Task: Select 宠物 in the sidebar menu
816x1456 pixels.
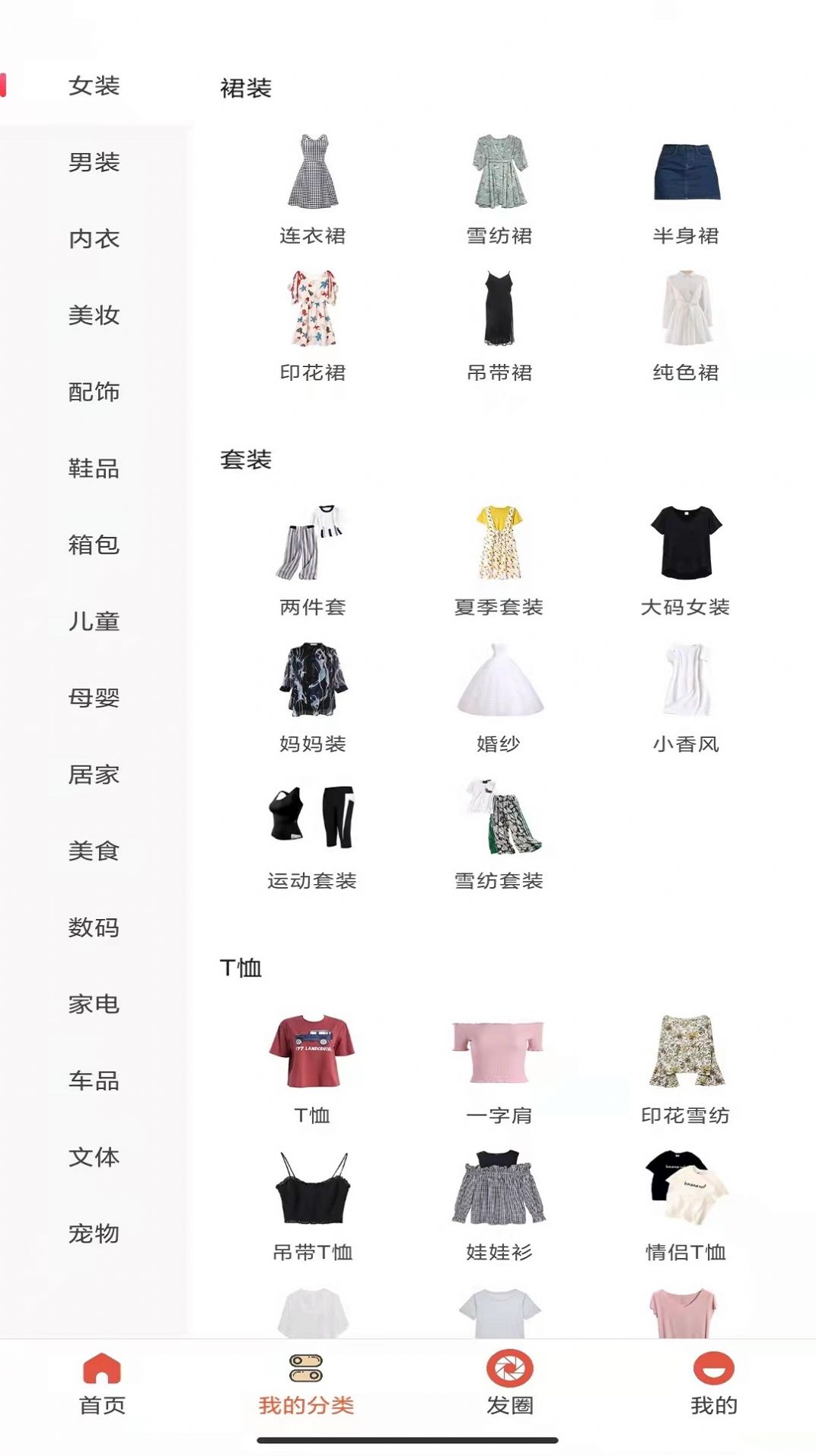Action: pos(94,1233)
